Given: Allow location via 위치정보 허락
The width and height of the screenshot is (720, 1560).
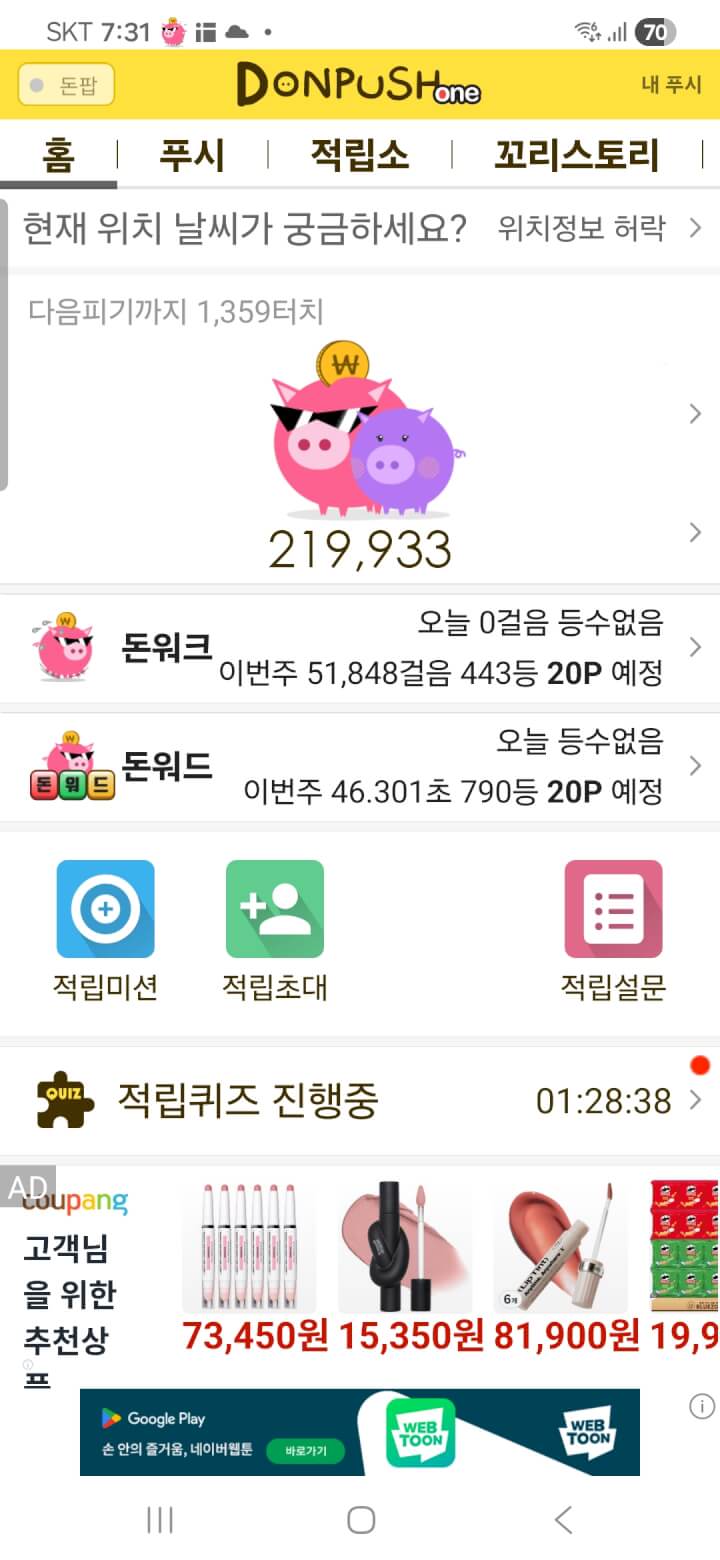Looking at the screenshot, I should (x=599, y=228).
